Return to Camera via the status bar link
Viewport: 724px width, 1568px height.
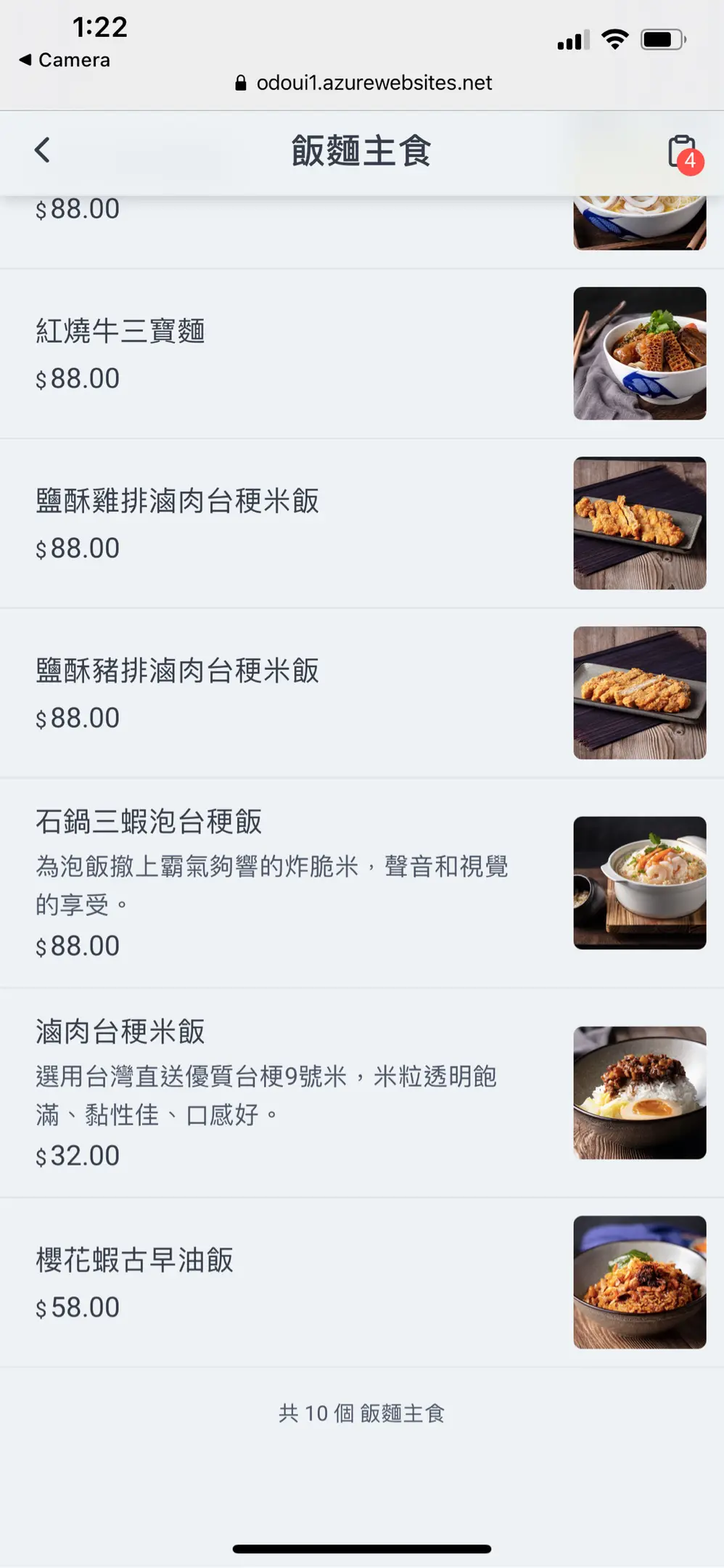click(x=65, y=60)
